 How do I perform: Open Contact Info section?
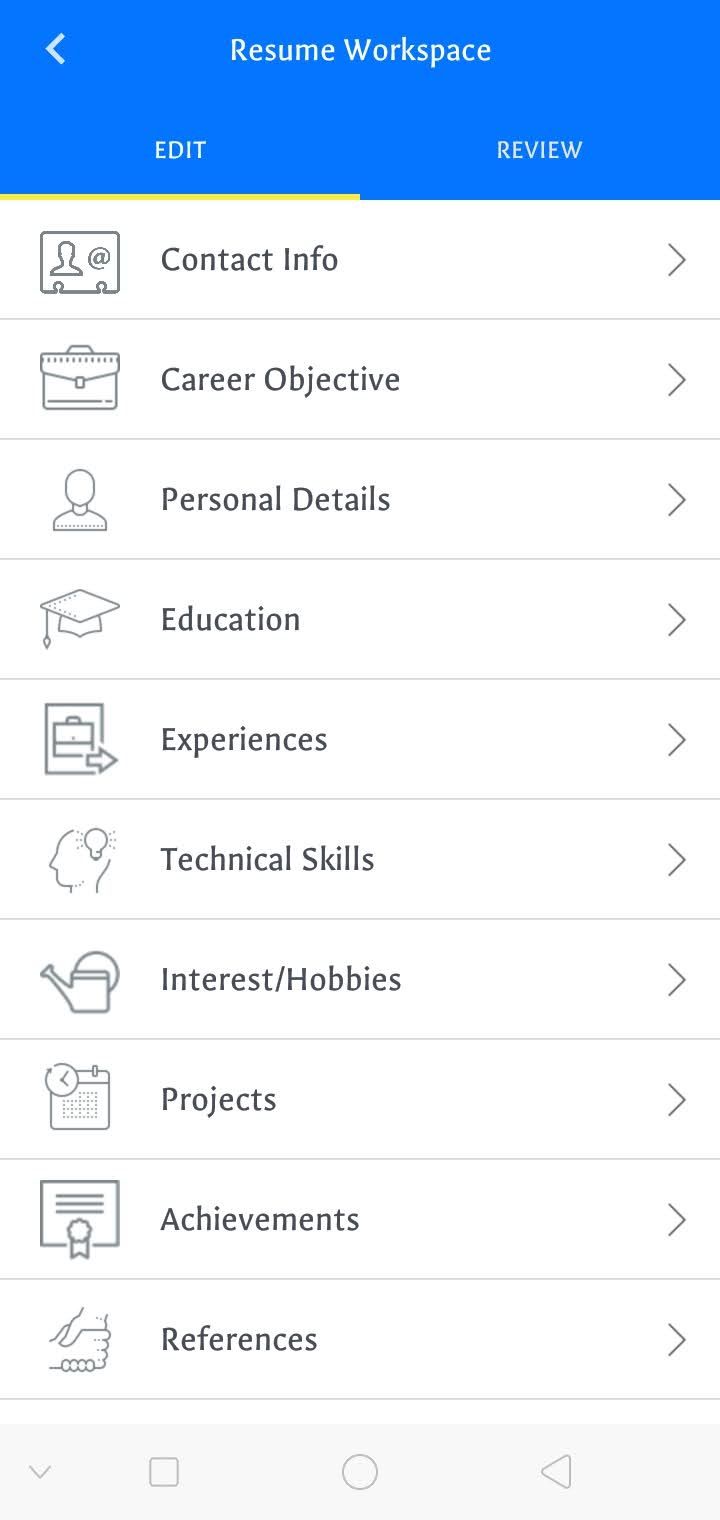point(360,260)
